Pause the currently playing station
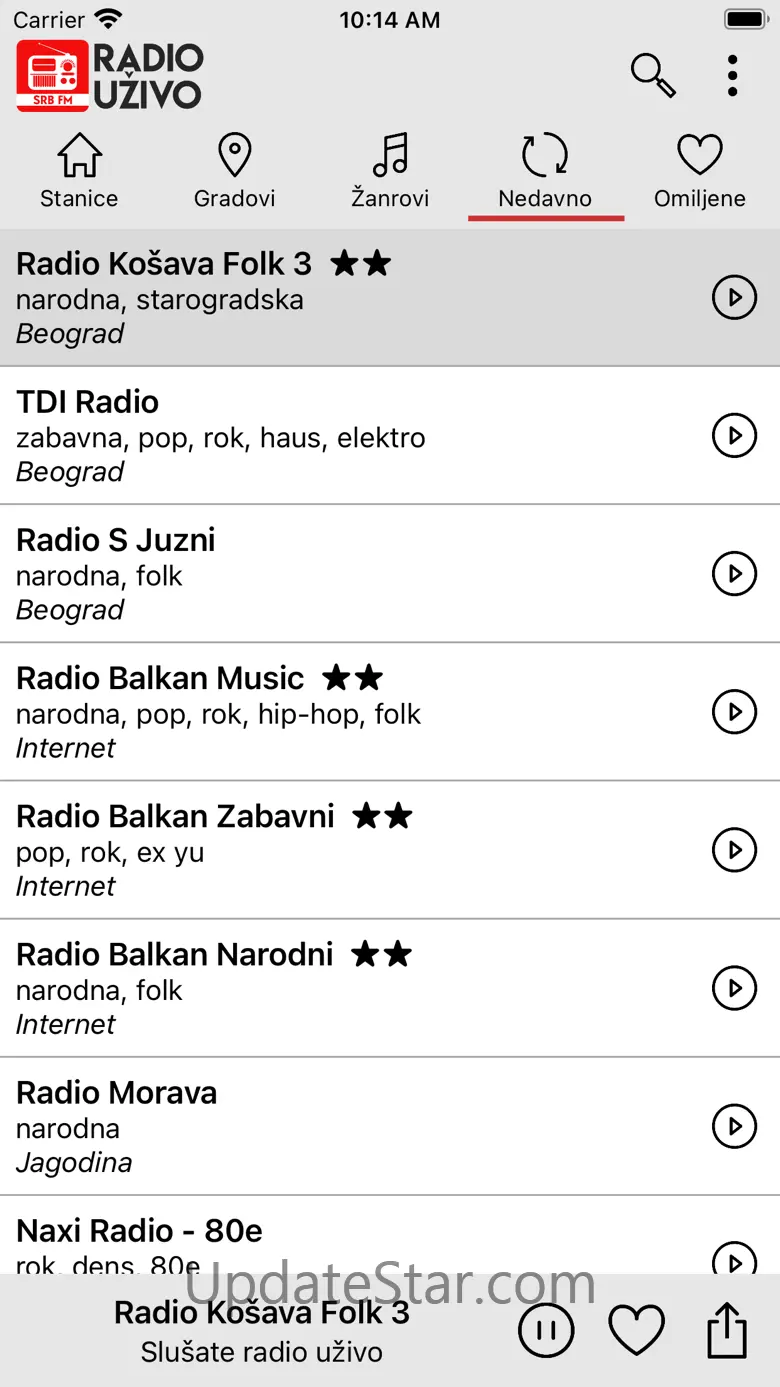The image size is (780, 1387). coord(546,1330)
